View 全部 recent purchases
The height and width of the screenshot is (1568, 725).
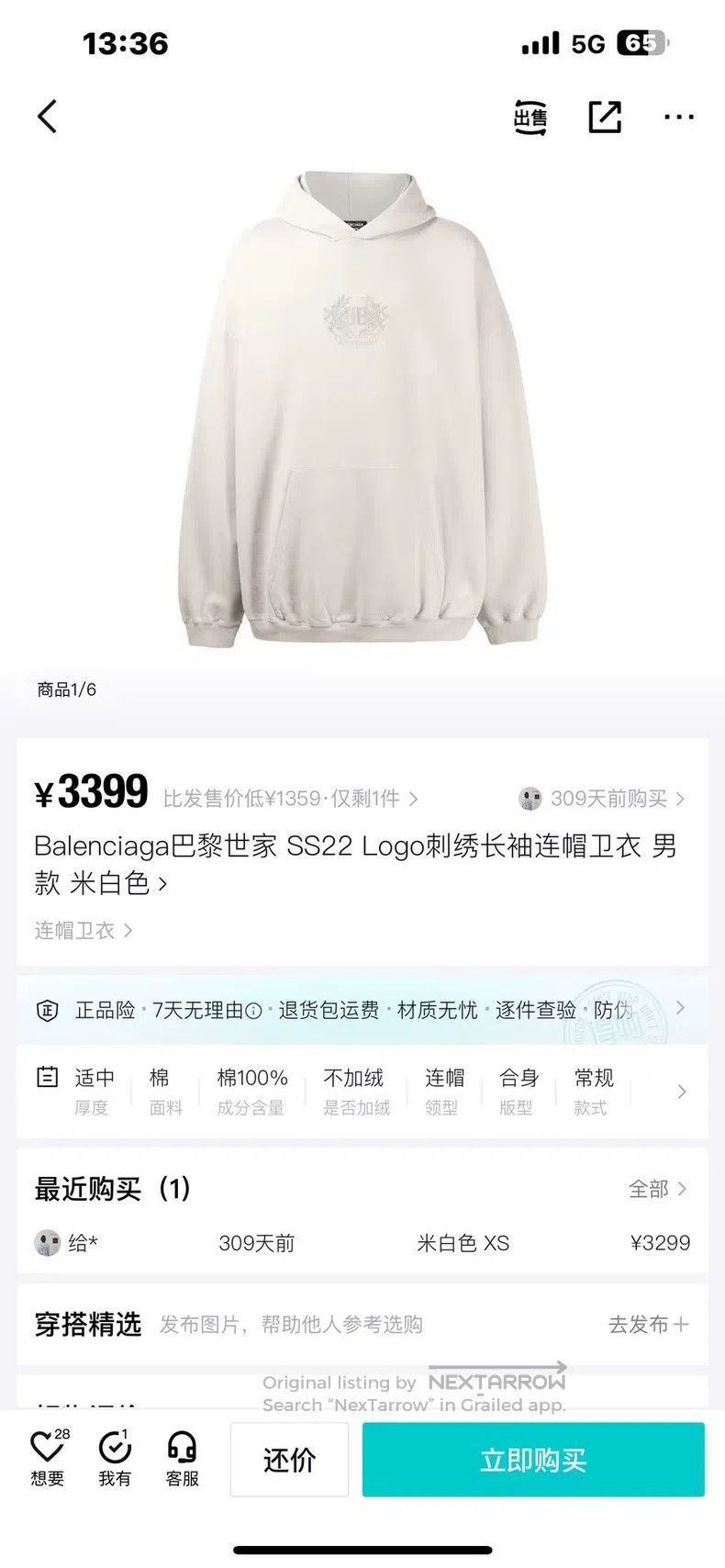click(x=657, y=1189)
